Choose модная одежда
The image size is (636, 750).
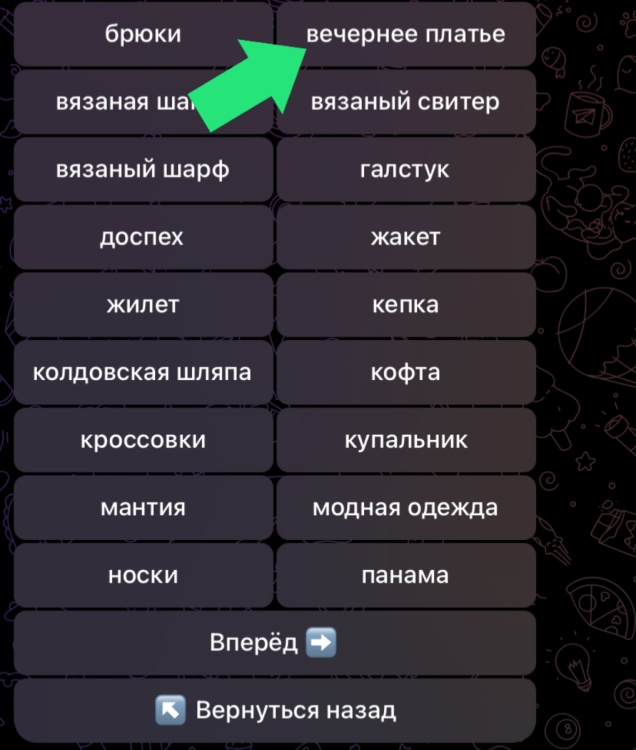pyautogui.click(x=405, y=507)
